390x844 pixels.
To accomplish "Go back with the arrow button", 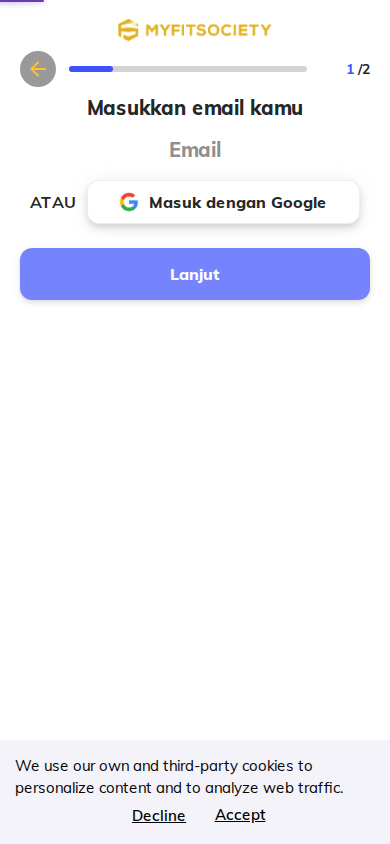I will point(38,69).
